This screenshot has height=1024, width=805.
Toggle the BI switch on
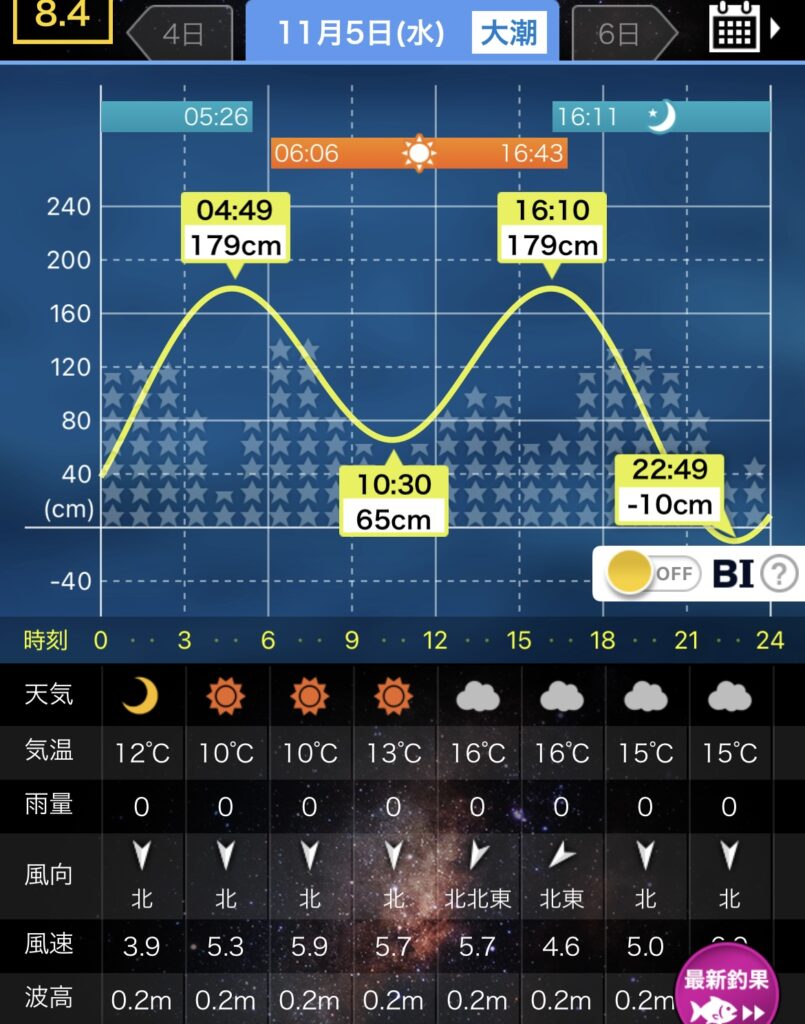click(x=653, y=574)
